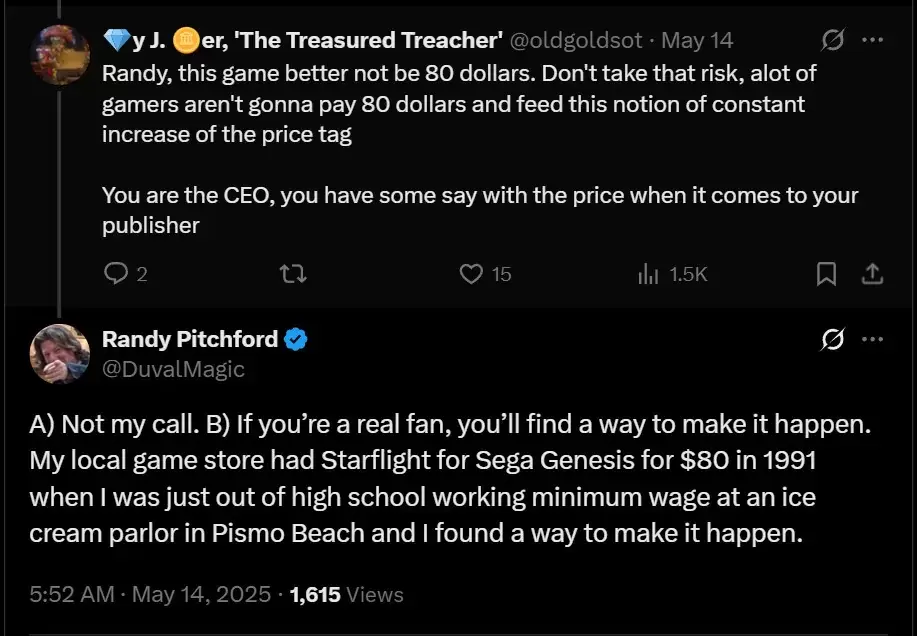The height and width of the screenshot is (636, 917).
Task: Open Grok icon on oldgoldsot's tweet
Action: tap(831, 41)
